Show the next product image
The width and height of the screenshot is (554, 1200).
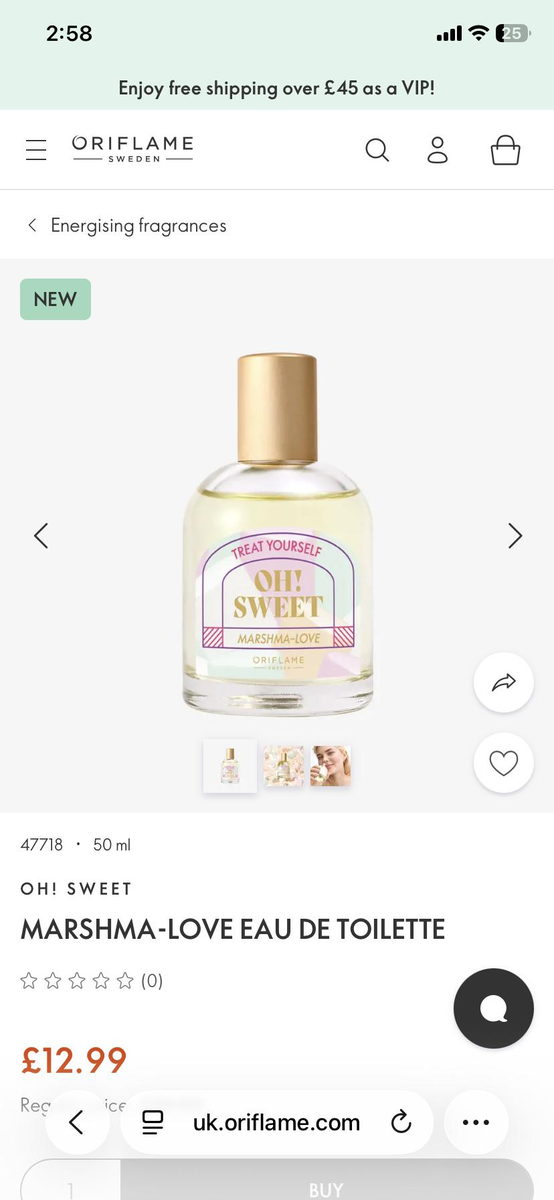[x=515, y=535]
